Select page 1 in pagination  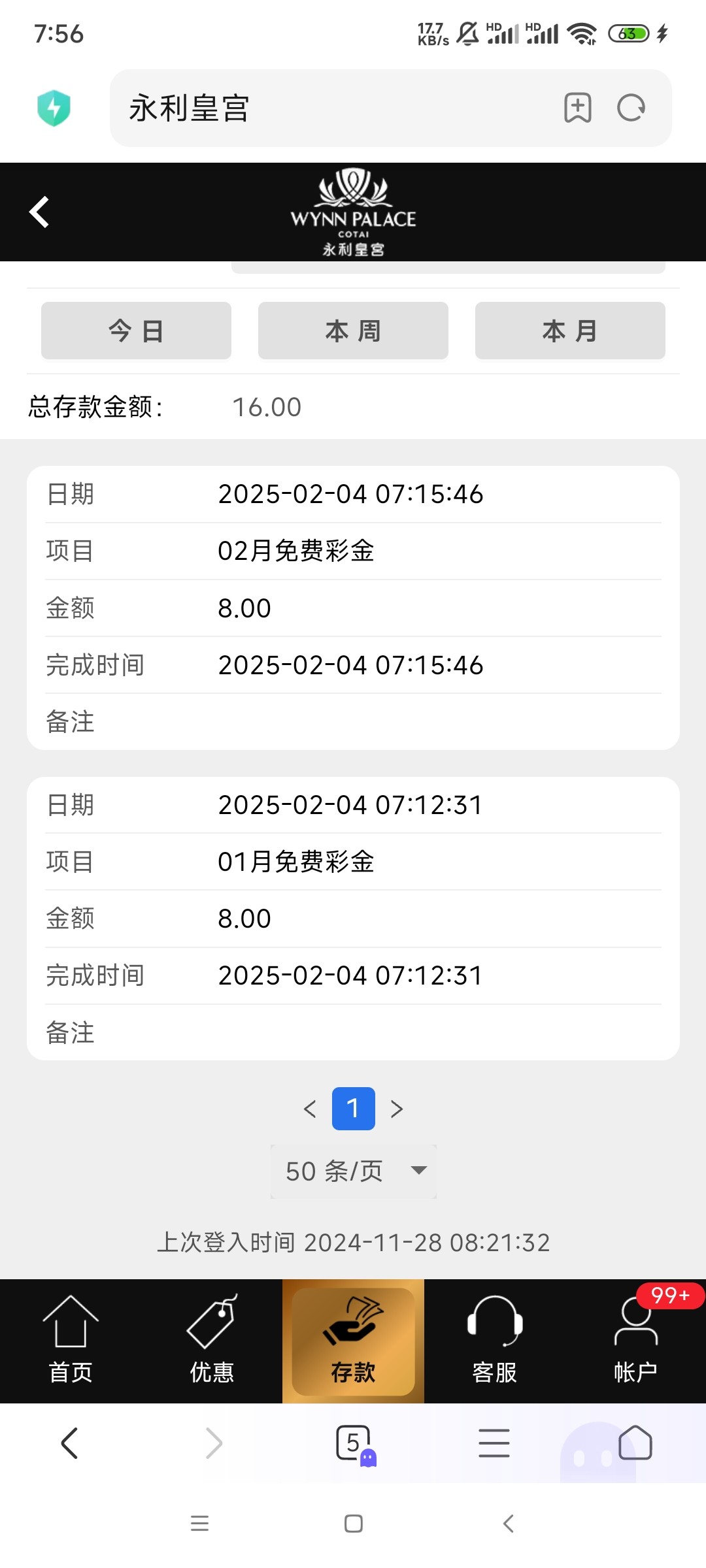[x=353, y=1109]
